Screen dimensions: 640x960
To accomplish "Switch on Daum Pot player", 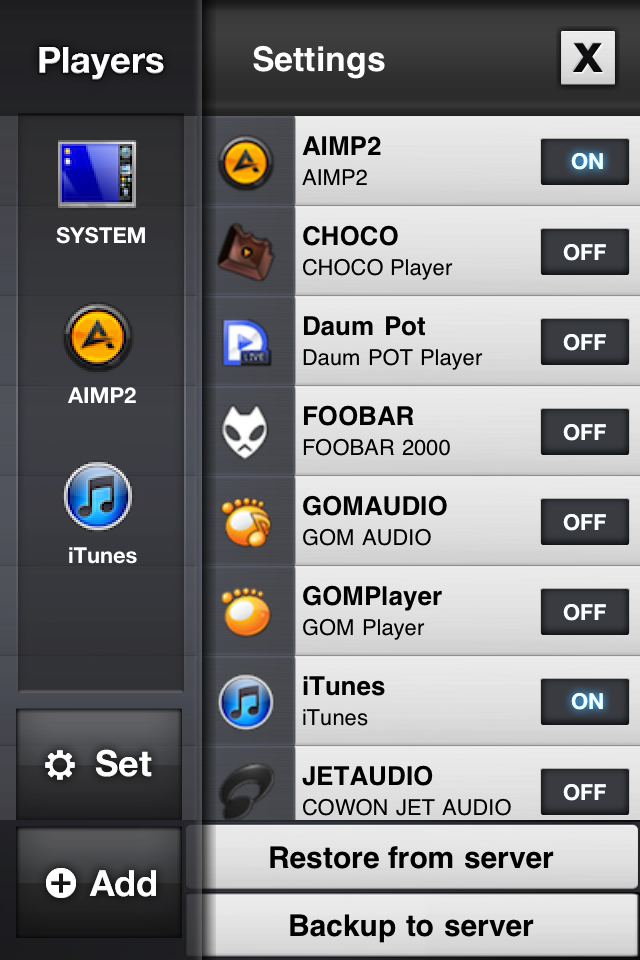I will 585,342.
